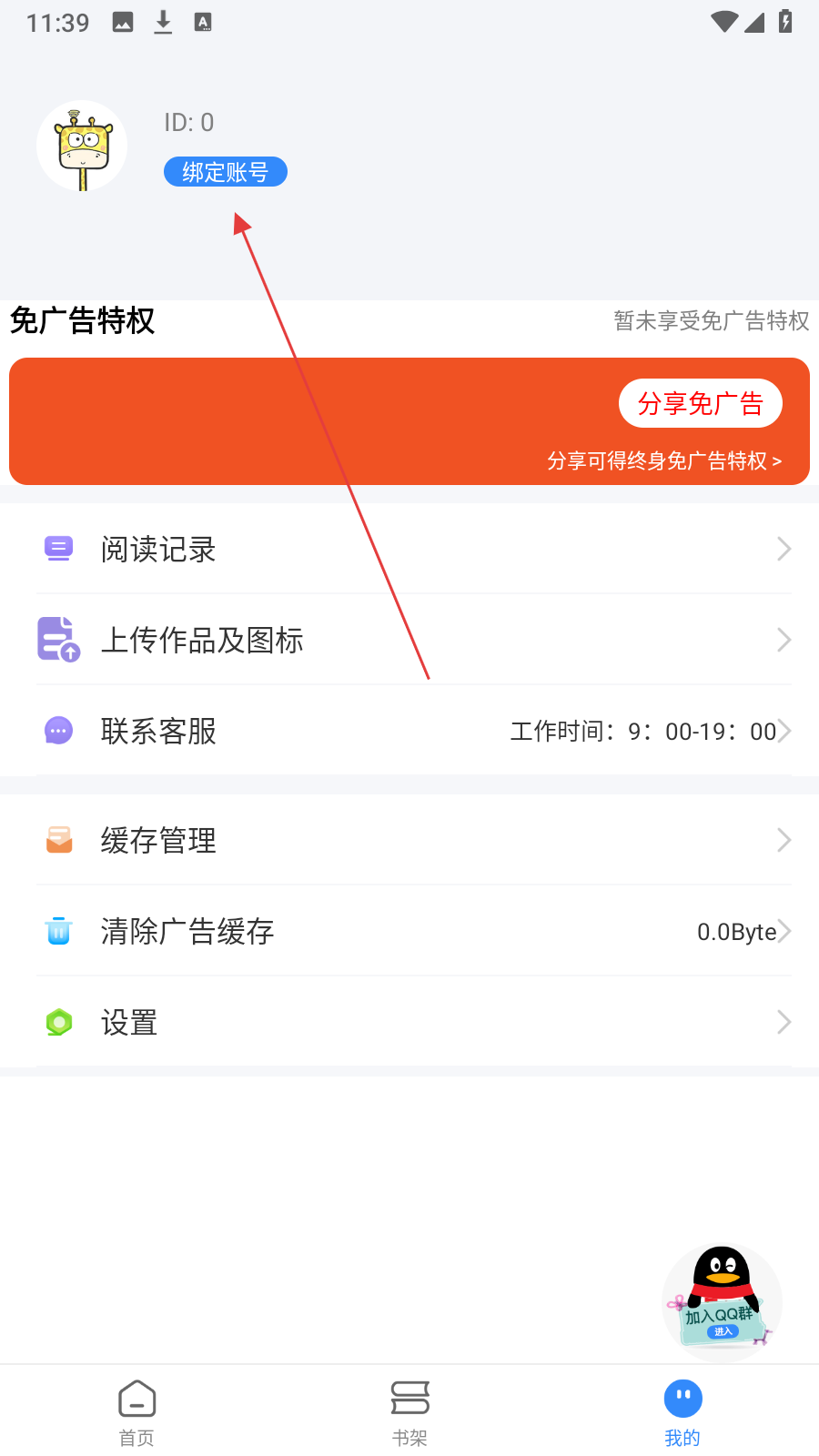The width and height of the screenshot is (819, 1456).
Task: Open 上传作品及图标 row
Action: [x=409, y=640]
